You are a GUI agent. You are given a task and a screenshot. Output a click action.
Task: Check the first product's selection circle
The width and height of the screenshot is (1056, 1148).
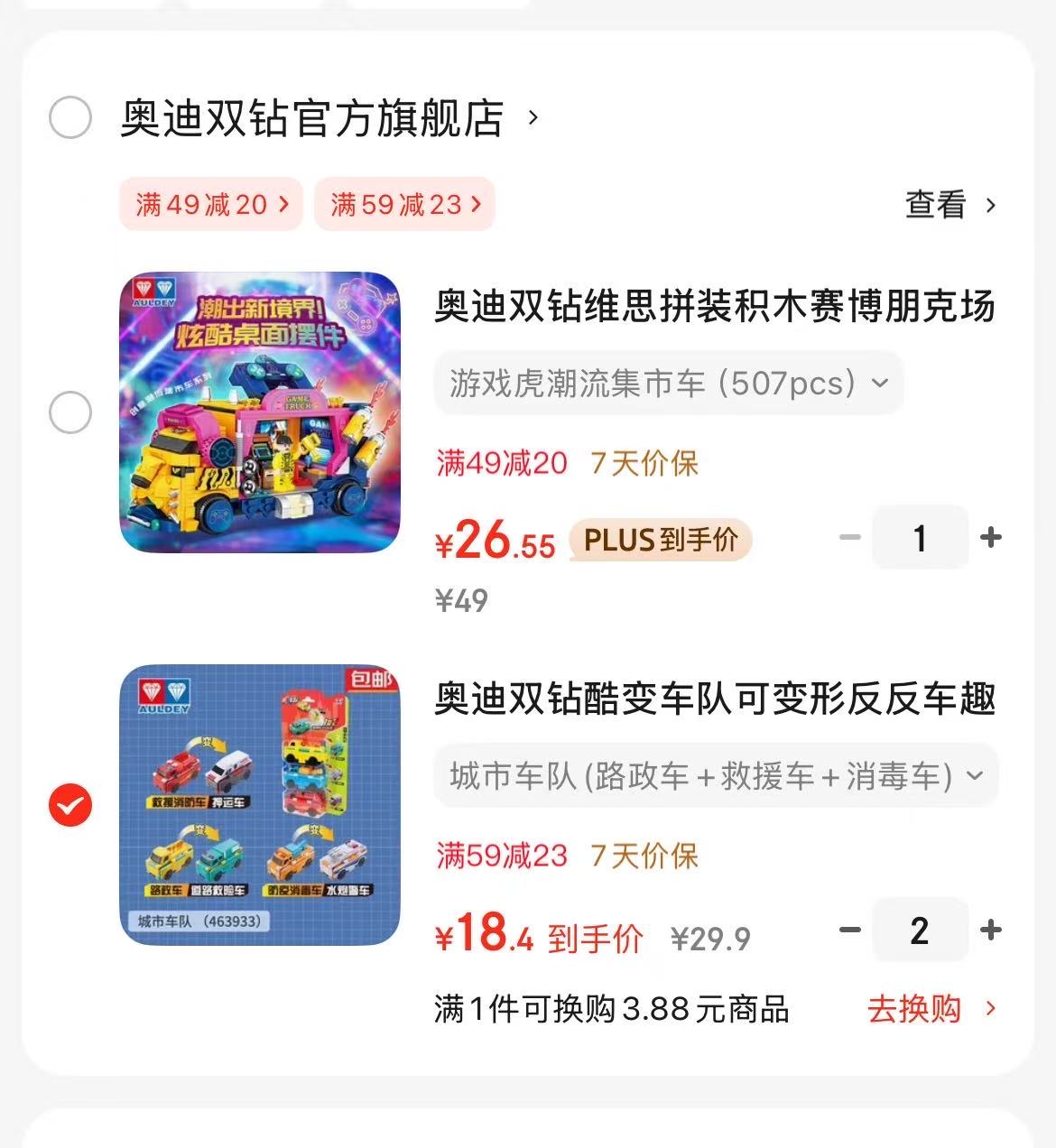point(69,413)
